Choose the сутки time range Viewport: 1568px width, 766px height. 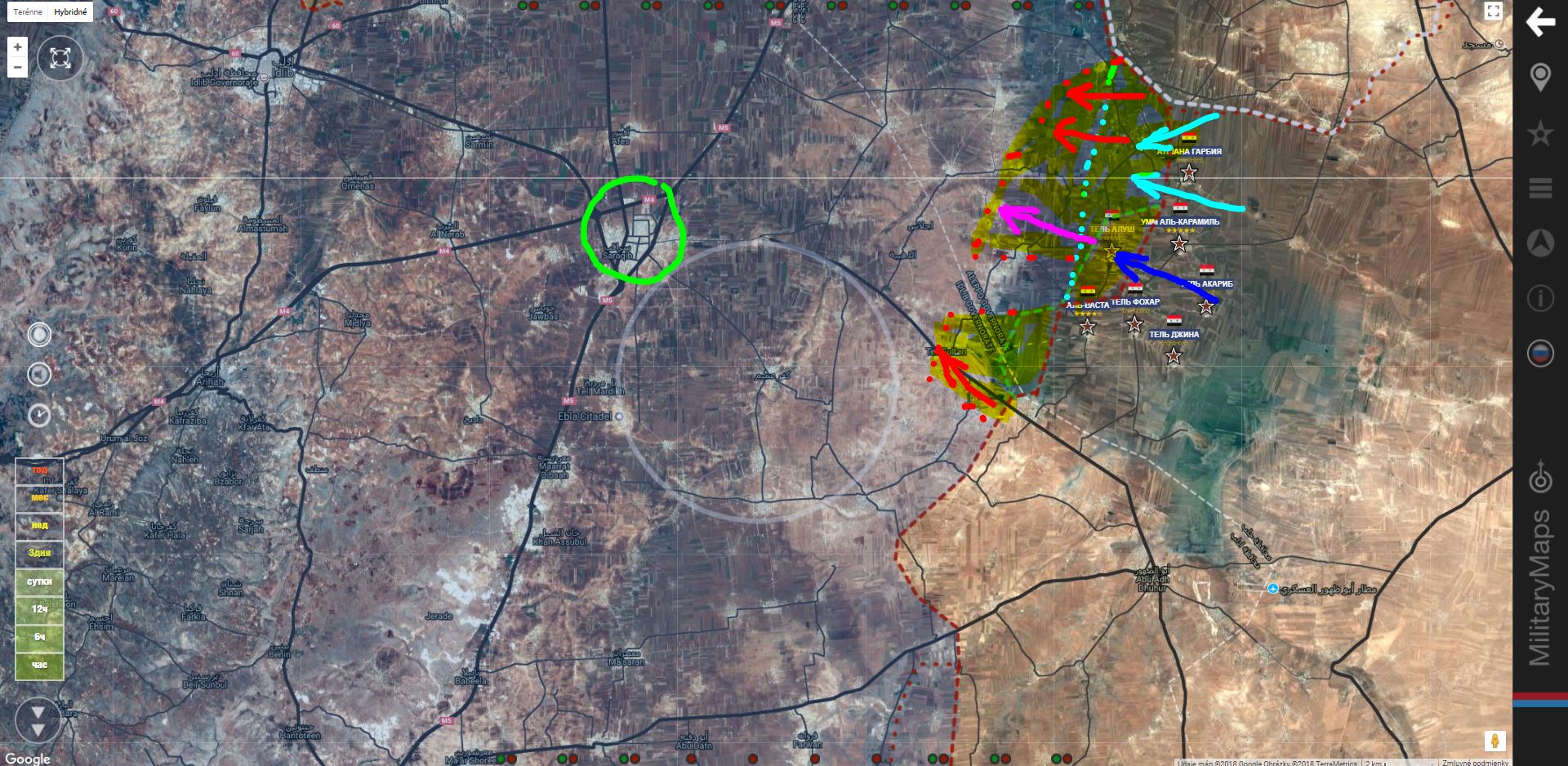coord(39,581)
